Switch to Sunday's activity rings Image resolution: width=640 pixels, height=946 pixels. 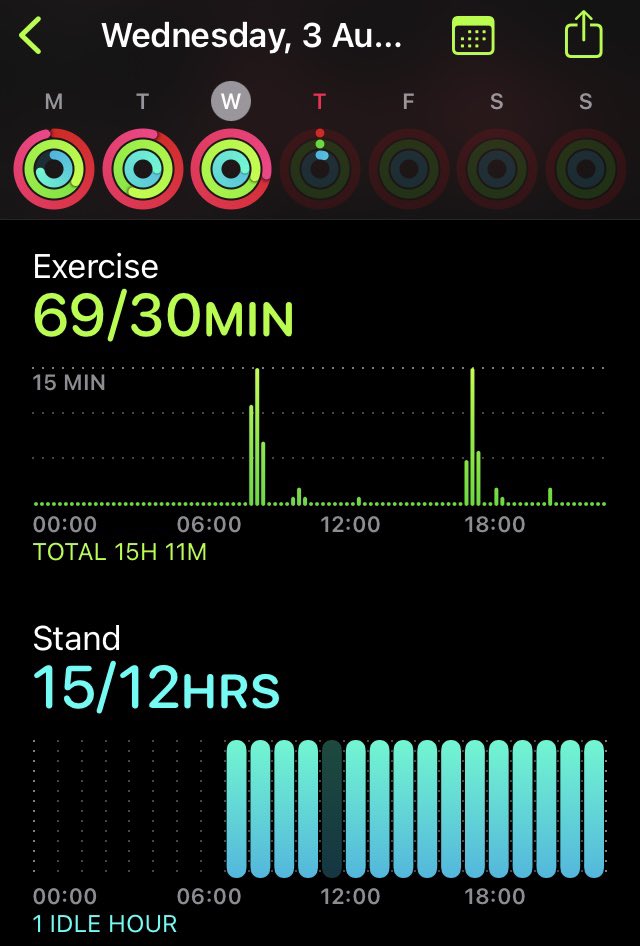coord(586,169)
